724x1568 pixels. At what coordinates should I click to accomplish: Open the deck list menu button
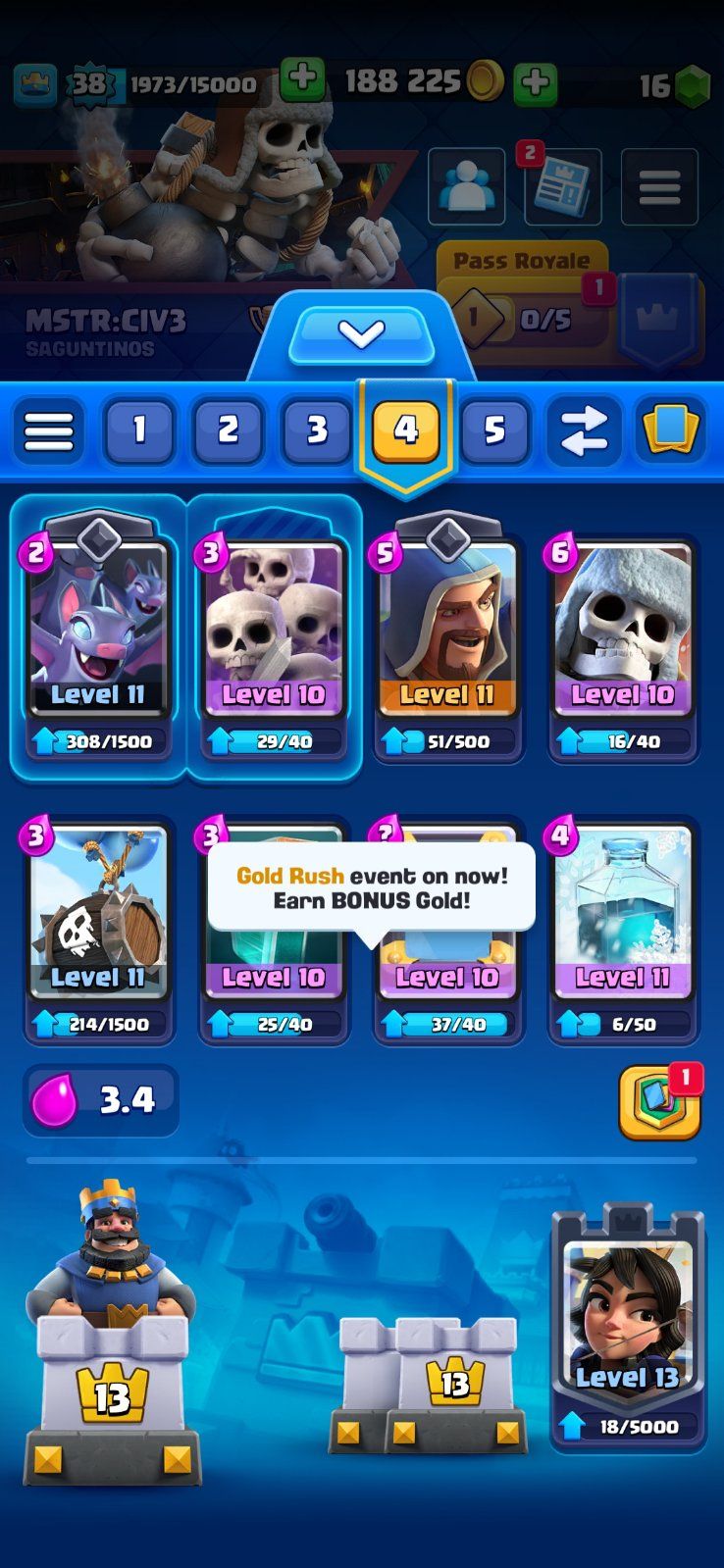(48, 430)
